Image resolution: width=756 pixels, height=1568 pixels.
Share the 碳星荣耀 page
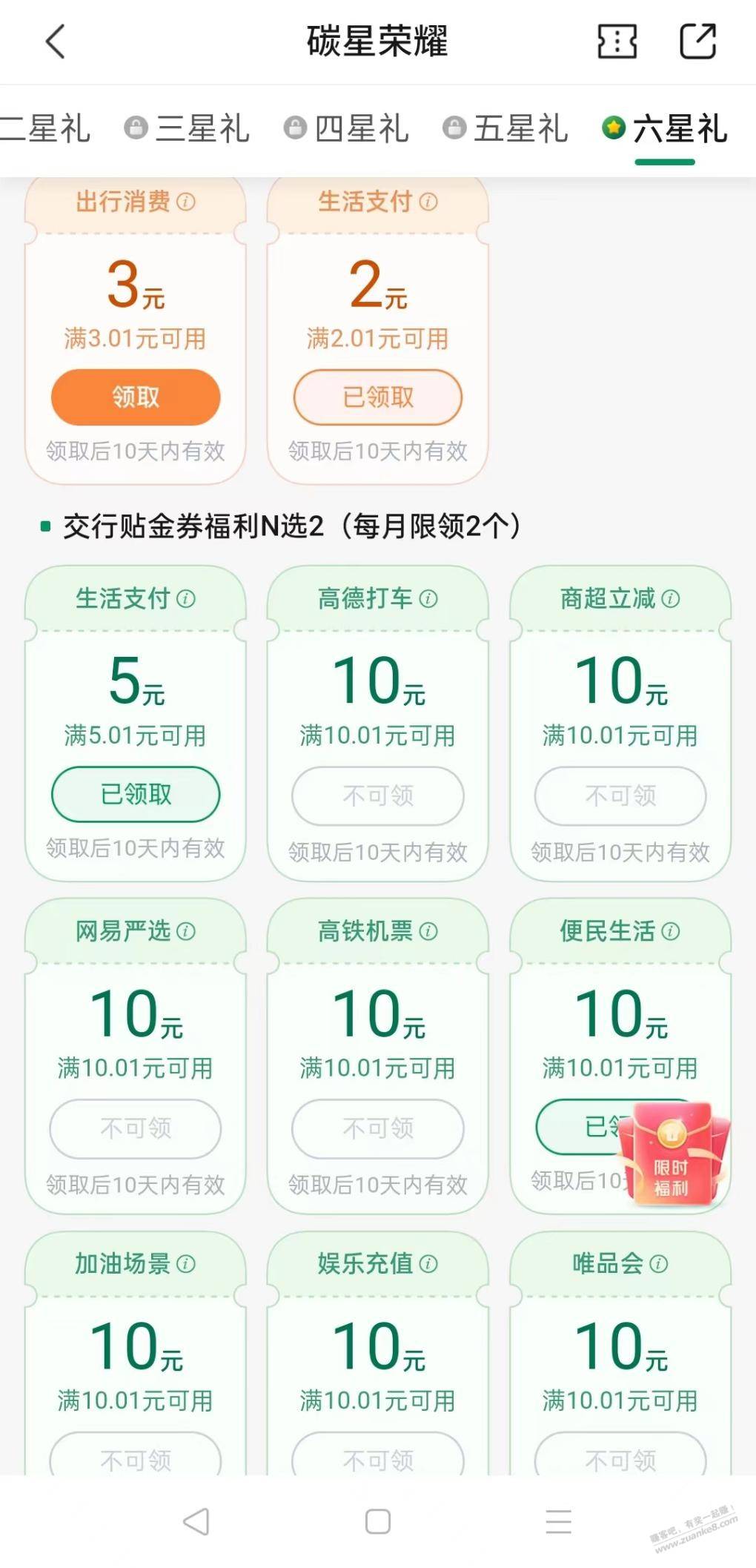[697, 42]
